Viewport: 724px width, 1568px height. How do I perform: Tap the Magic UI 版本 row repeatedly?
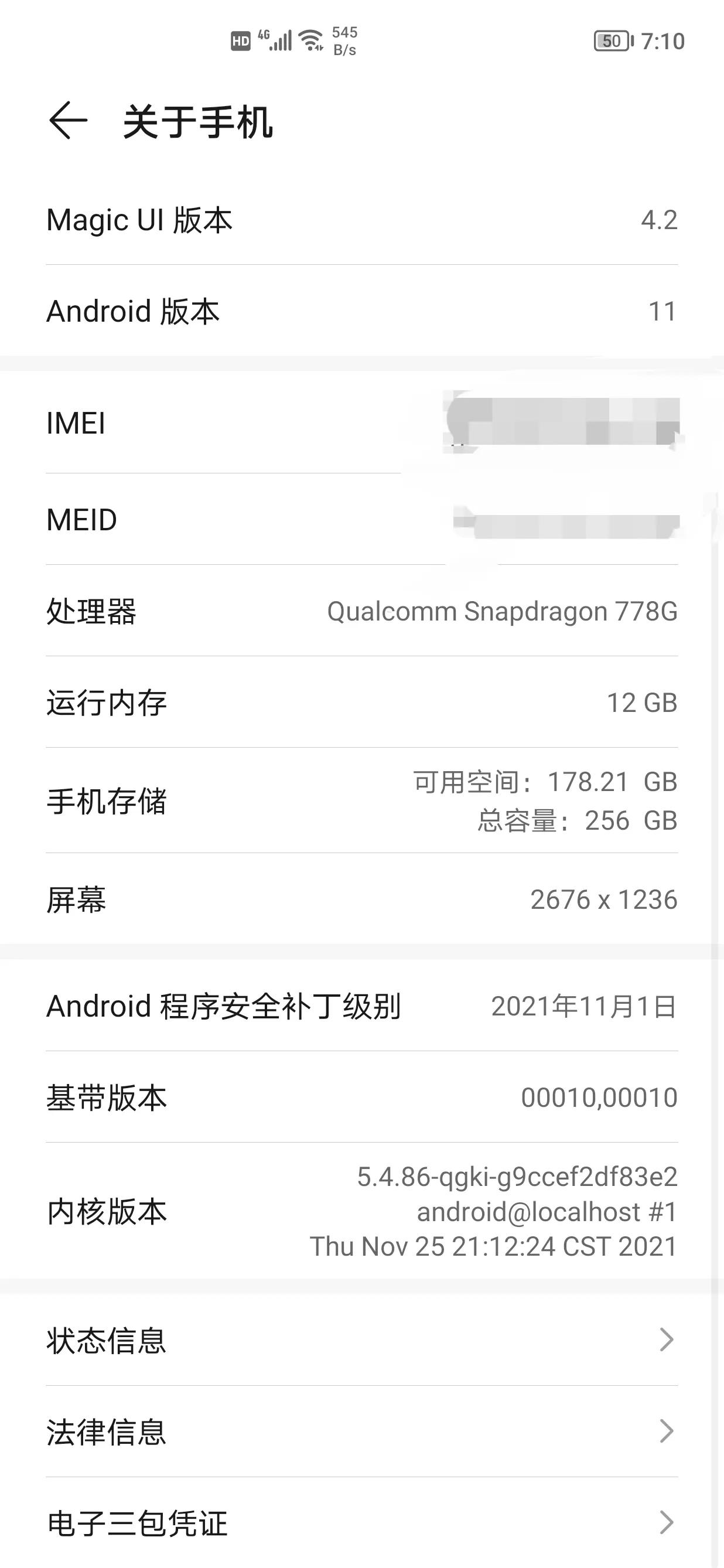(x=362, y=220)
